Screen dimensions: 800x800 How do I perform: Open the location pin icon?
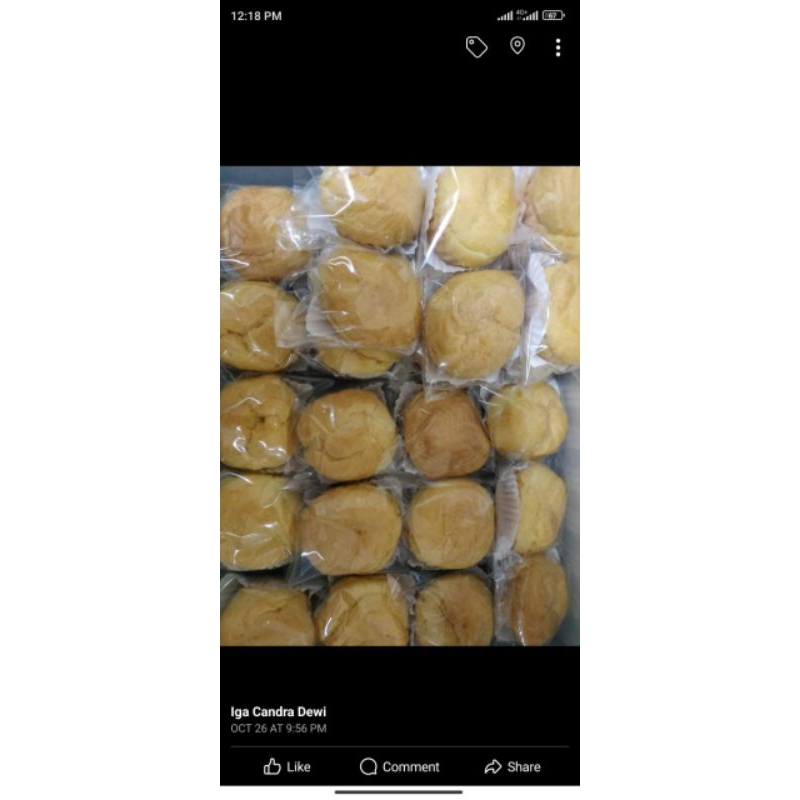click(x=517, y=46)
